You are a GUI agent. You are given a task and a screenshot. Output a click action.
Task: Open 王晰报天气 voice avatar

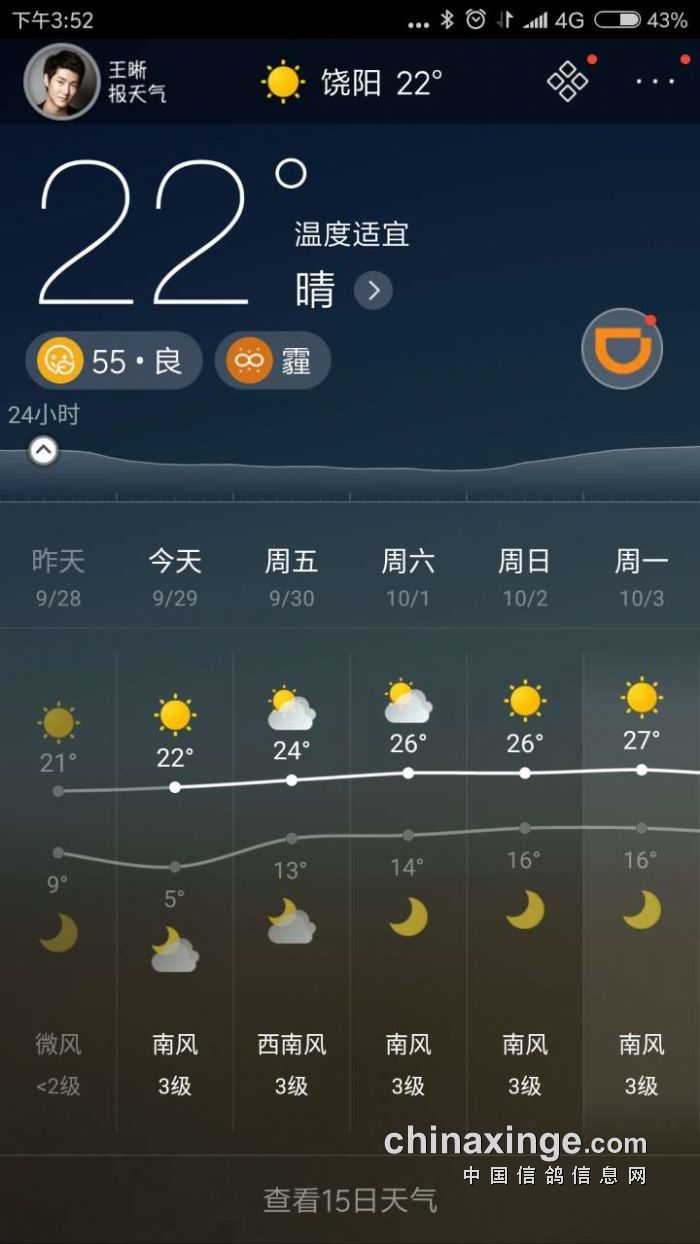click(x=62, y=82)
